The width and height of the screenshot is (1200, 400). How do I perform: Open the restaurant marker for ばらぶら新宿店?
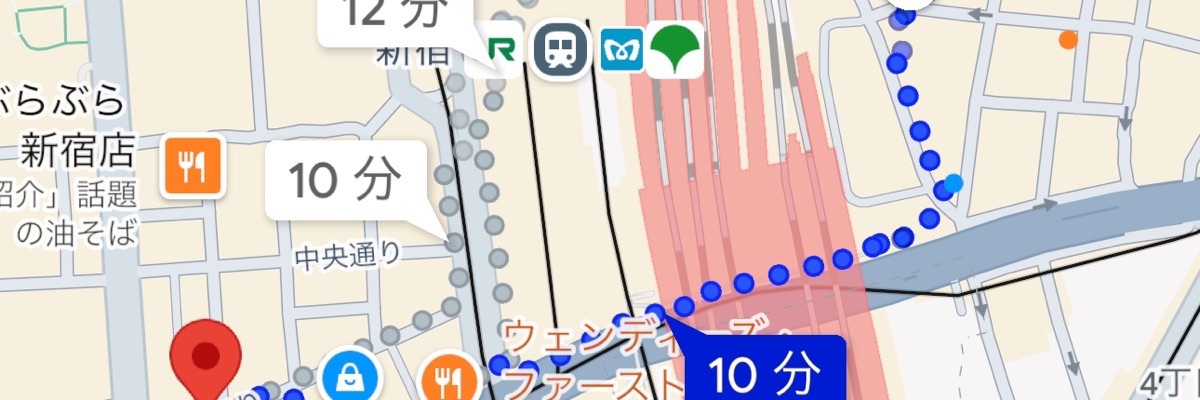(x=192, y=166)
